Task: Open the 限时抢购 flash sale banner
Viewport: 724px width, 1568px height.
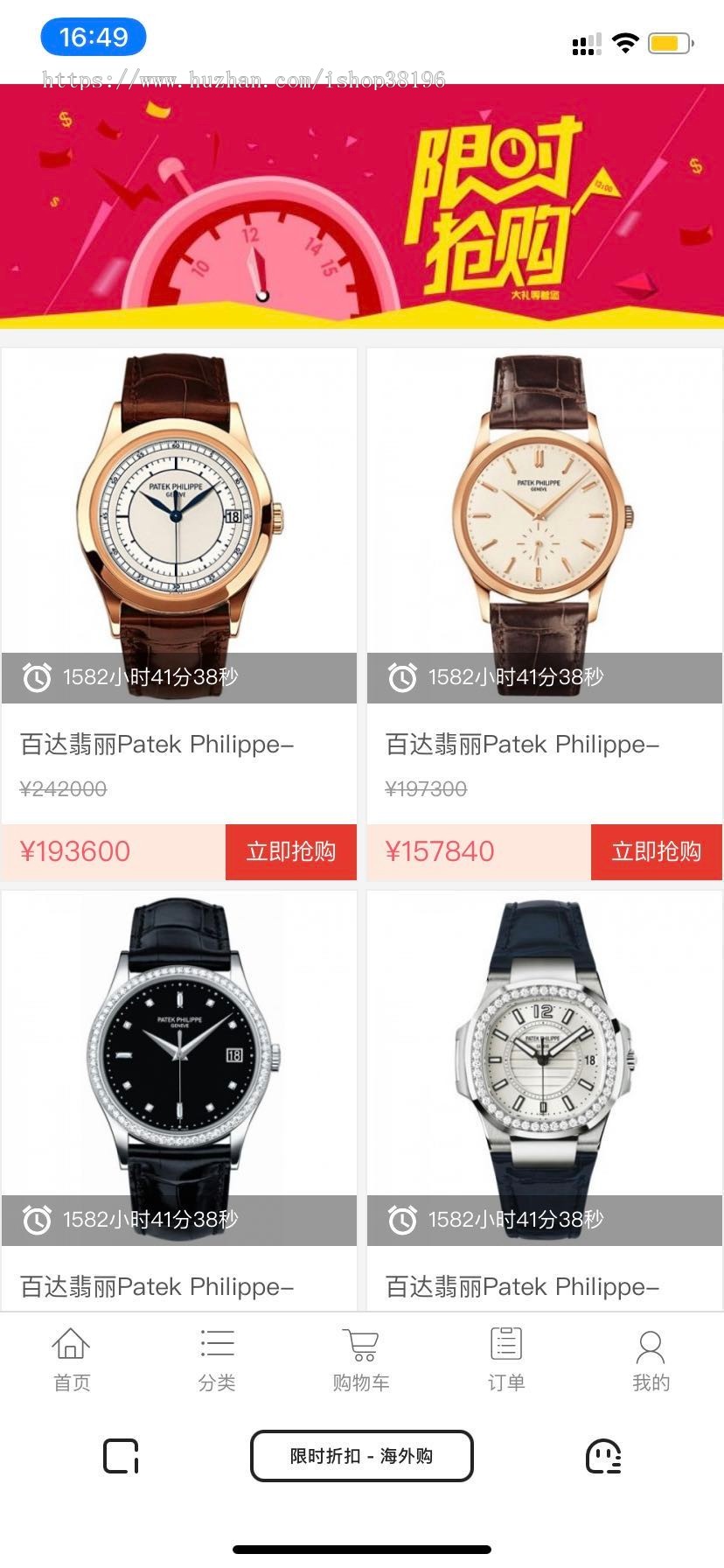Action: coord(362,206)
